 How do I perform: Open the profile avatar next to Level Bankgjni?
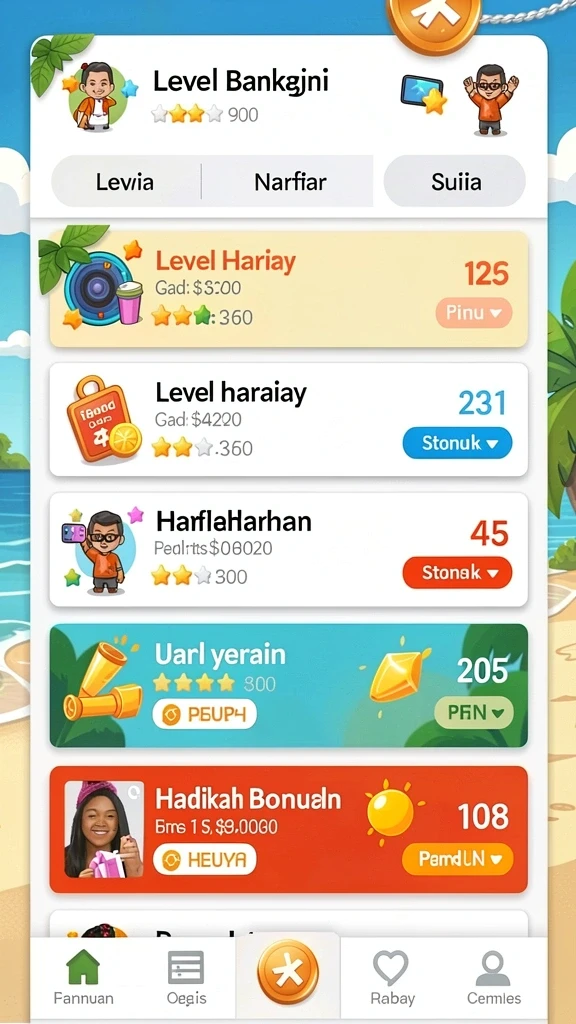[x=98, y=95]
